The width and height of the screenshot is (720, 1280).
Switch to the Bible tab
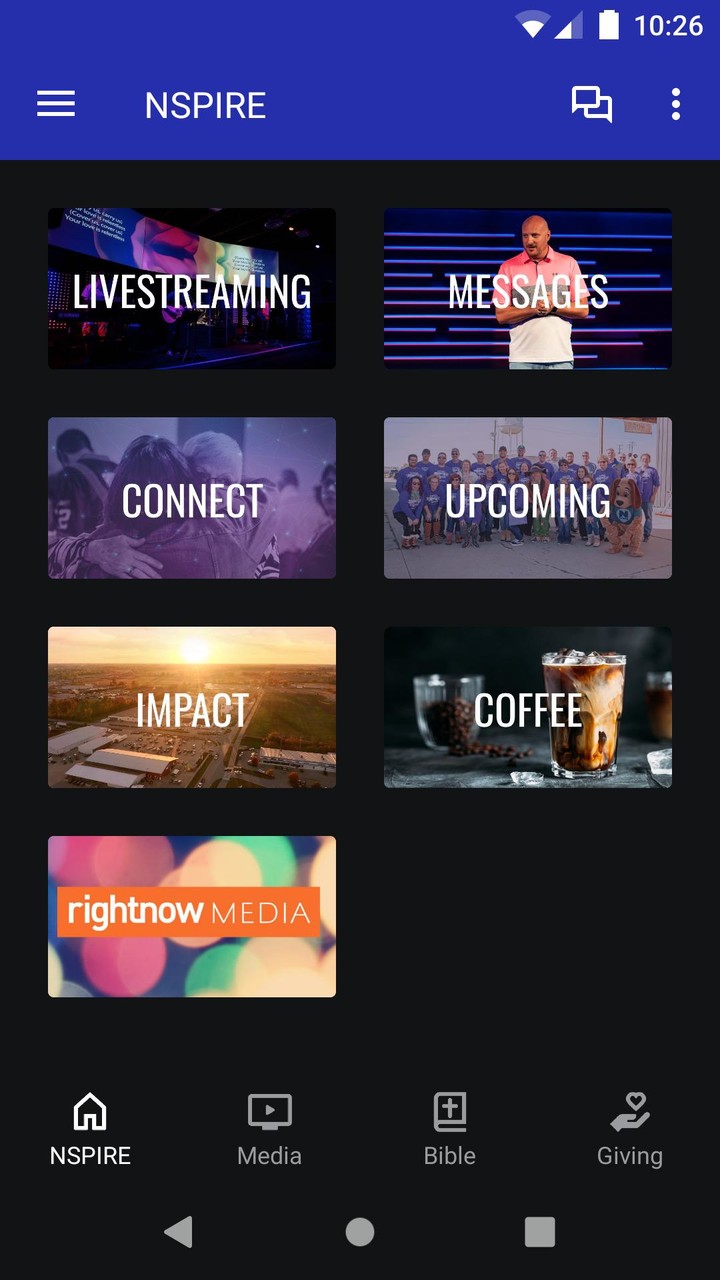pos(450,1130)
